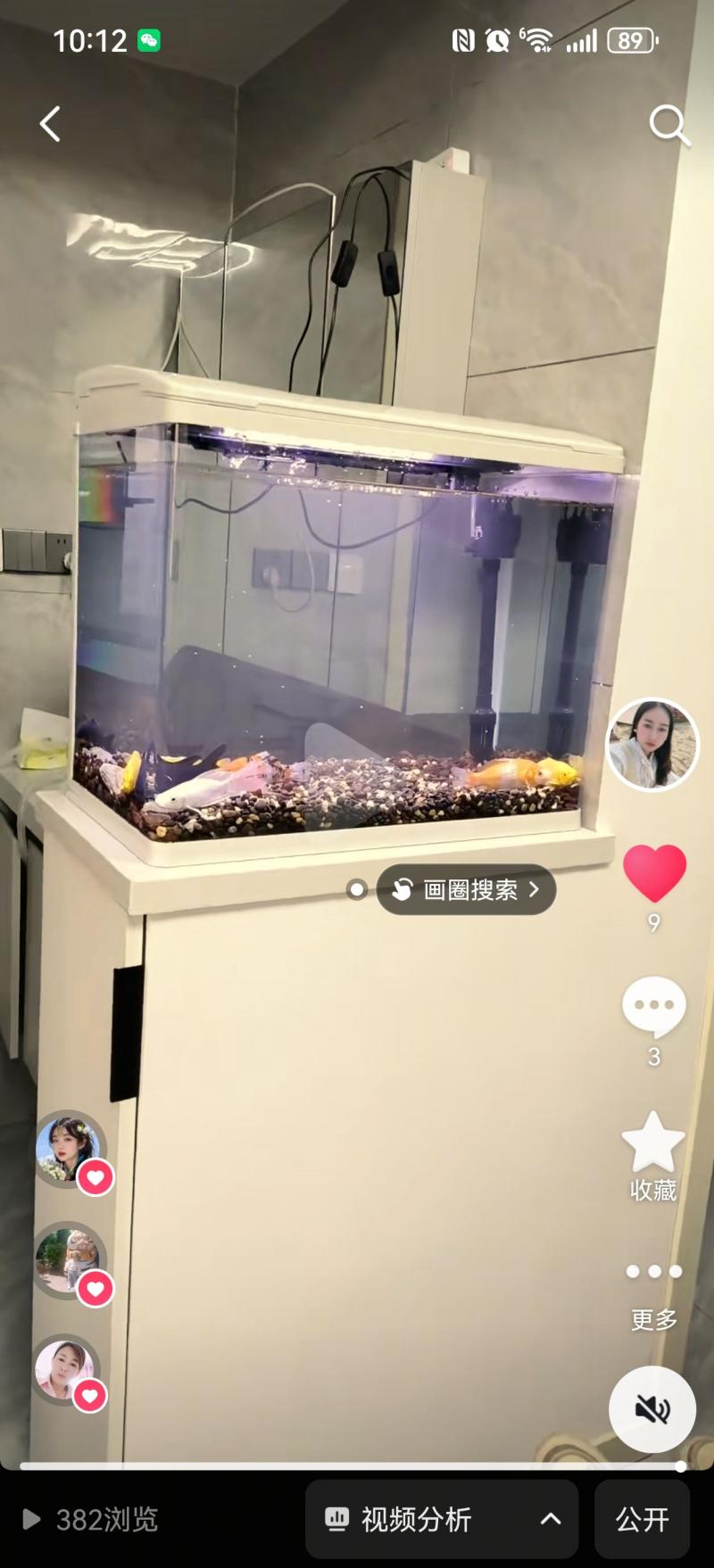Like this video with the heart
714x1568 pixels.
tap(654, 872)
